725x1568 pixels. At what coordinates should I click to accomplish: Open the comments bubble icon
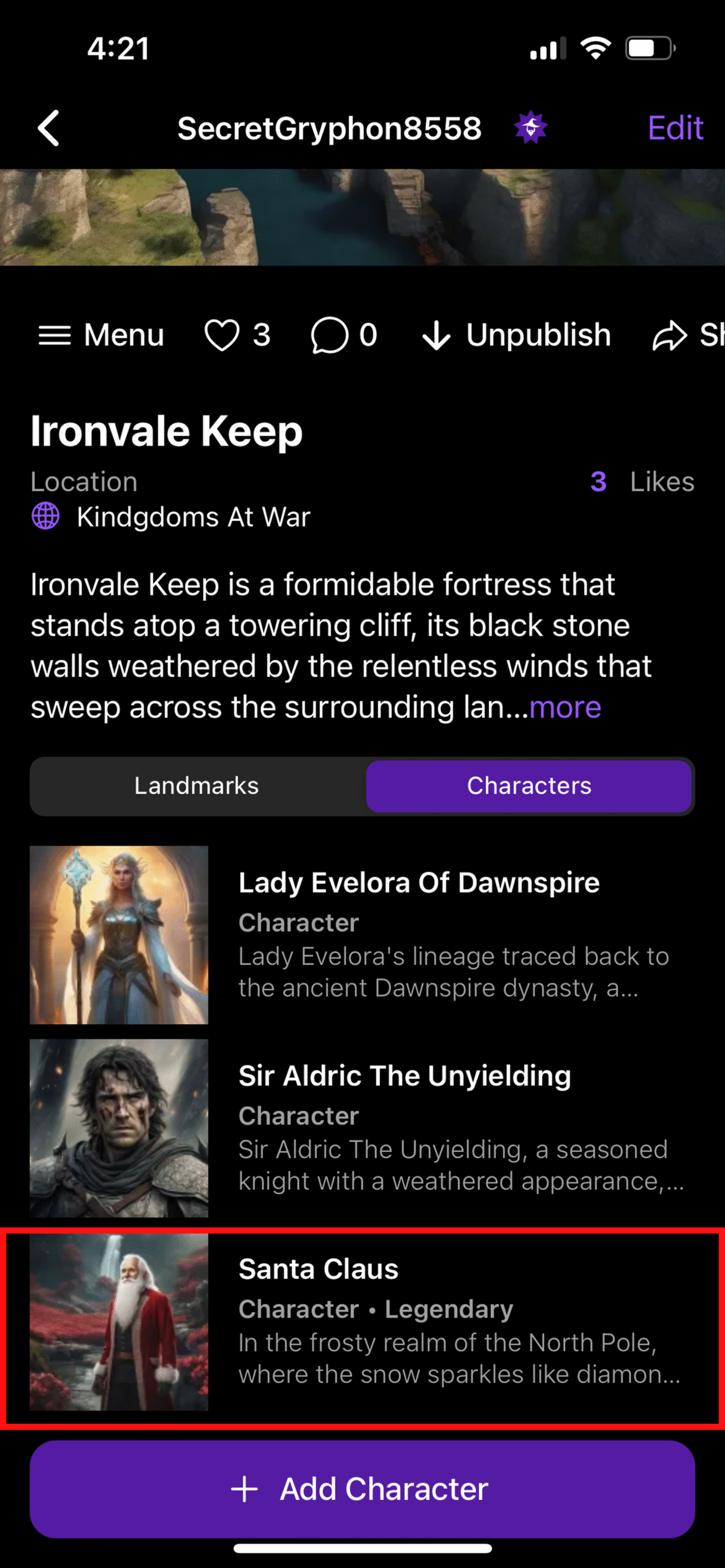[330, 335]
